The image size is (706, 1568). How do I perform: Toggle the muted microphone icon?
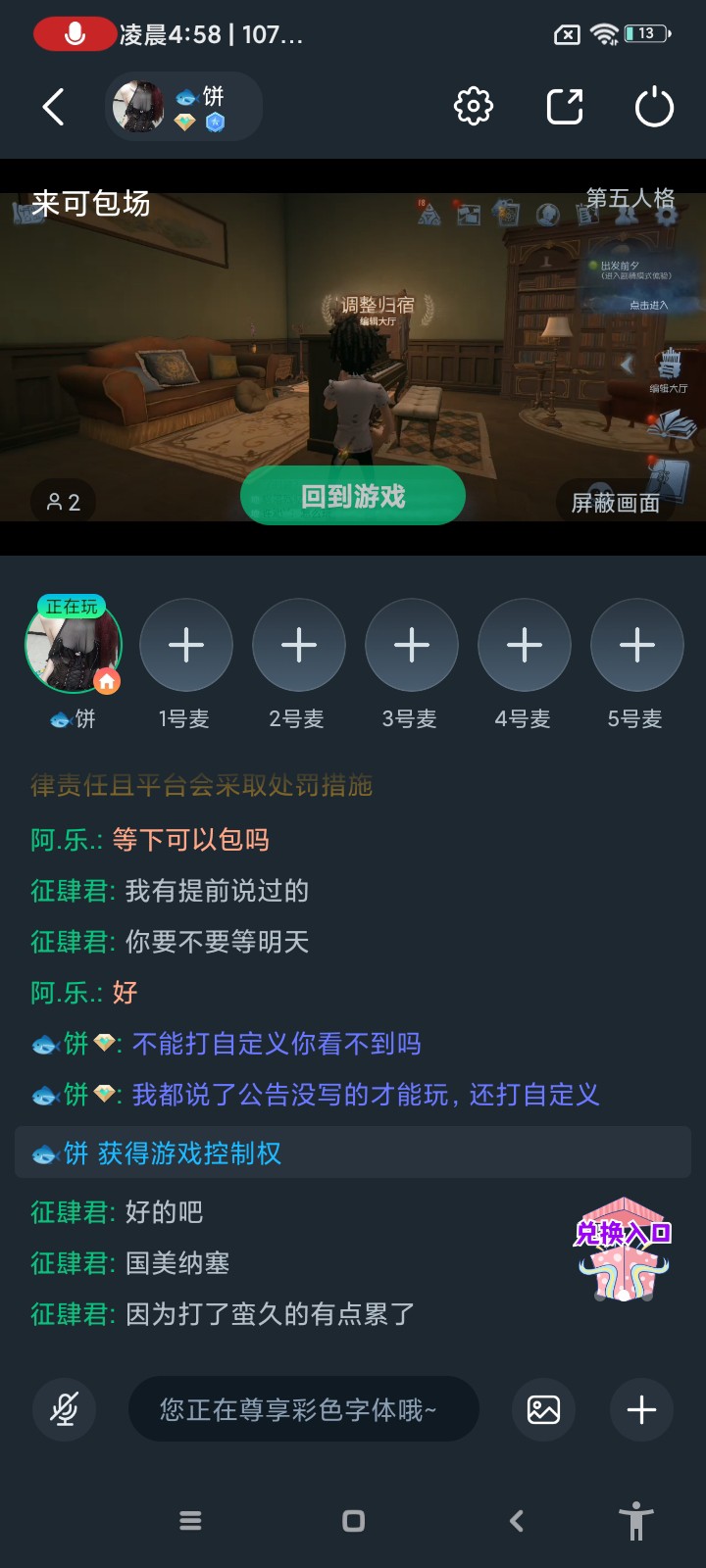point(65,1410)
